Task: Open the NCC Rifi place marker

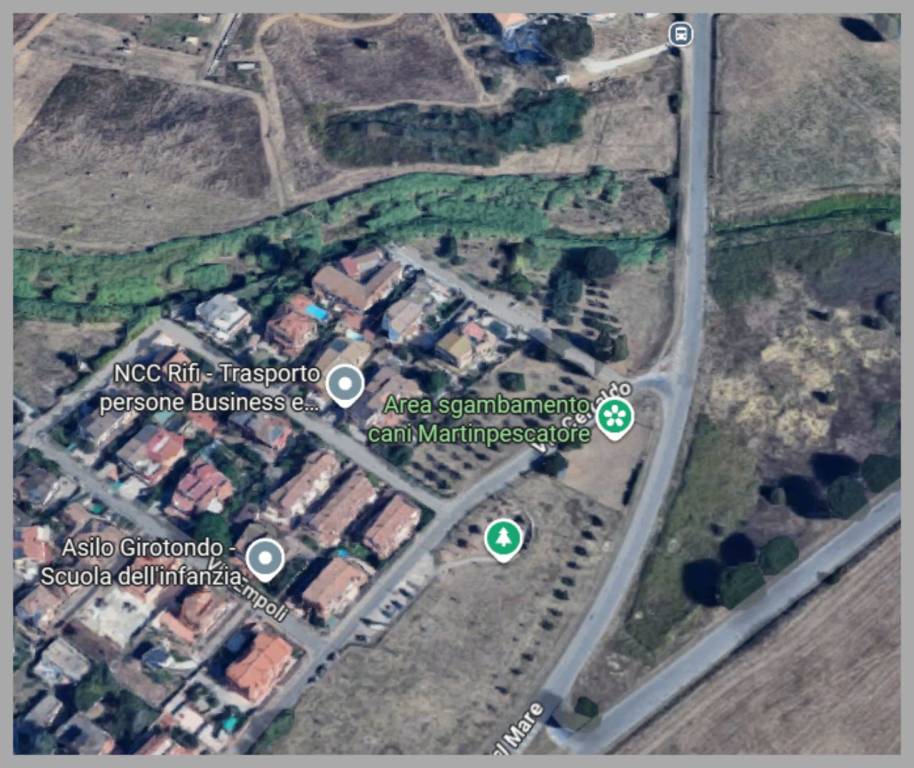Action: (345, 384)
